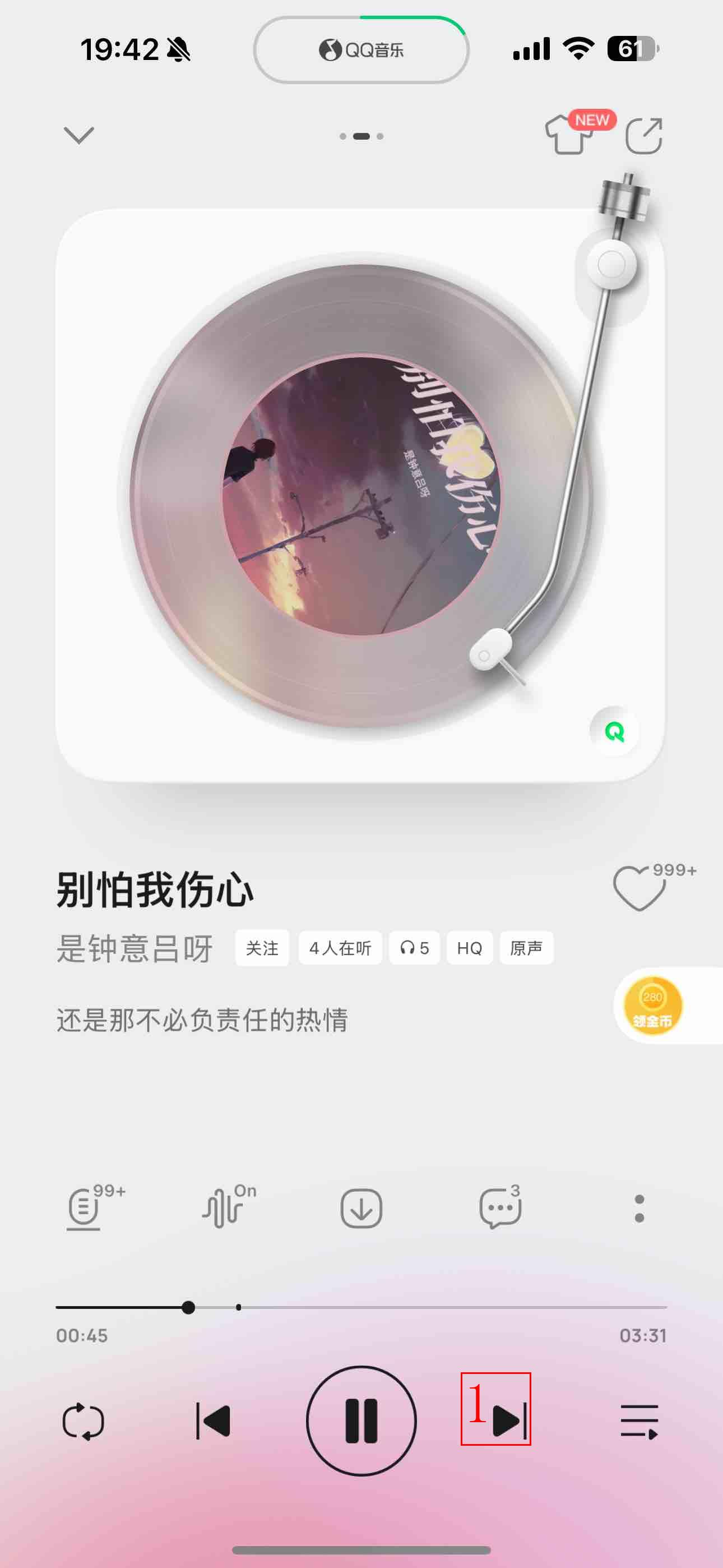Open the karaoke microphone icon with 99+
The height and width of the screenshot is (1568, 723).
click(84, 1209)
